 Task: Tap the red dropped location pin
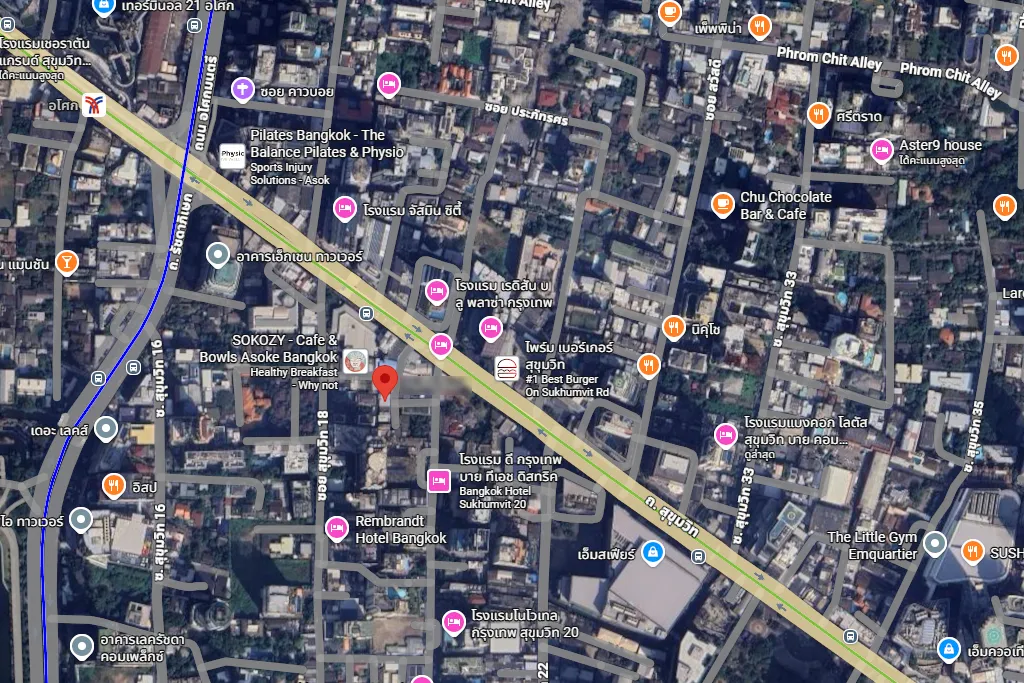pos(385,382)
